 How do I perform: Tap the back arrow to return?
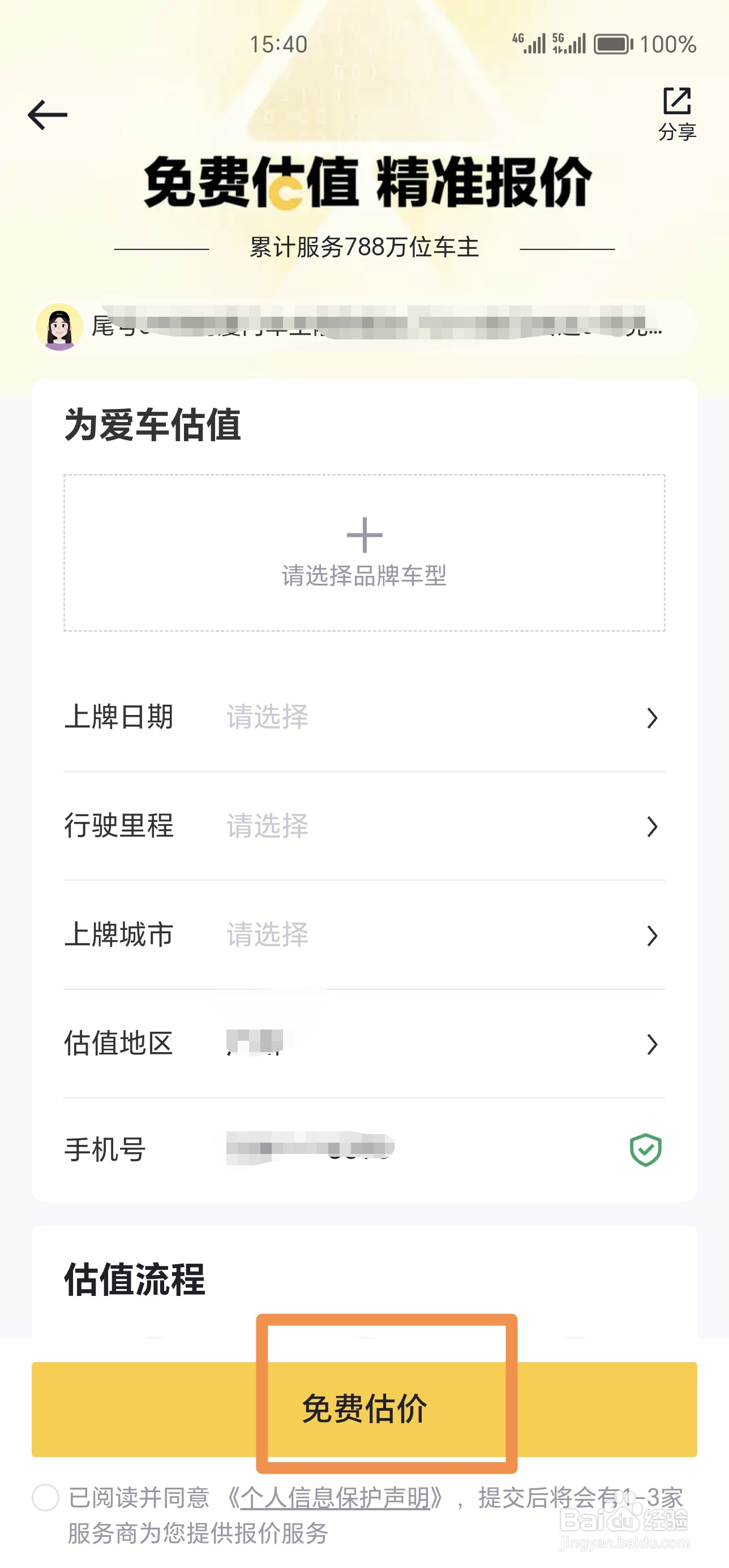point(49,114)
